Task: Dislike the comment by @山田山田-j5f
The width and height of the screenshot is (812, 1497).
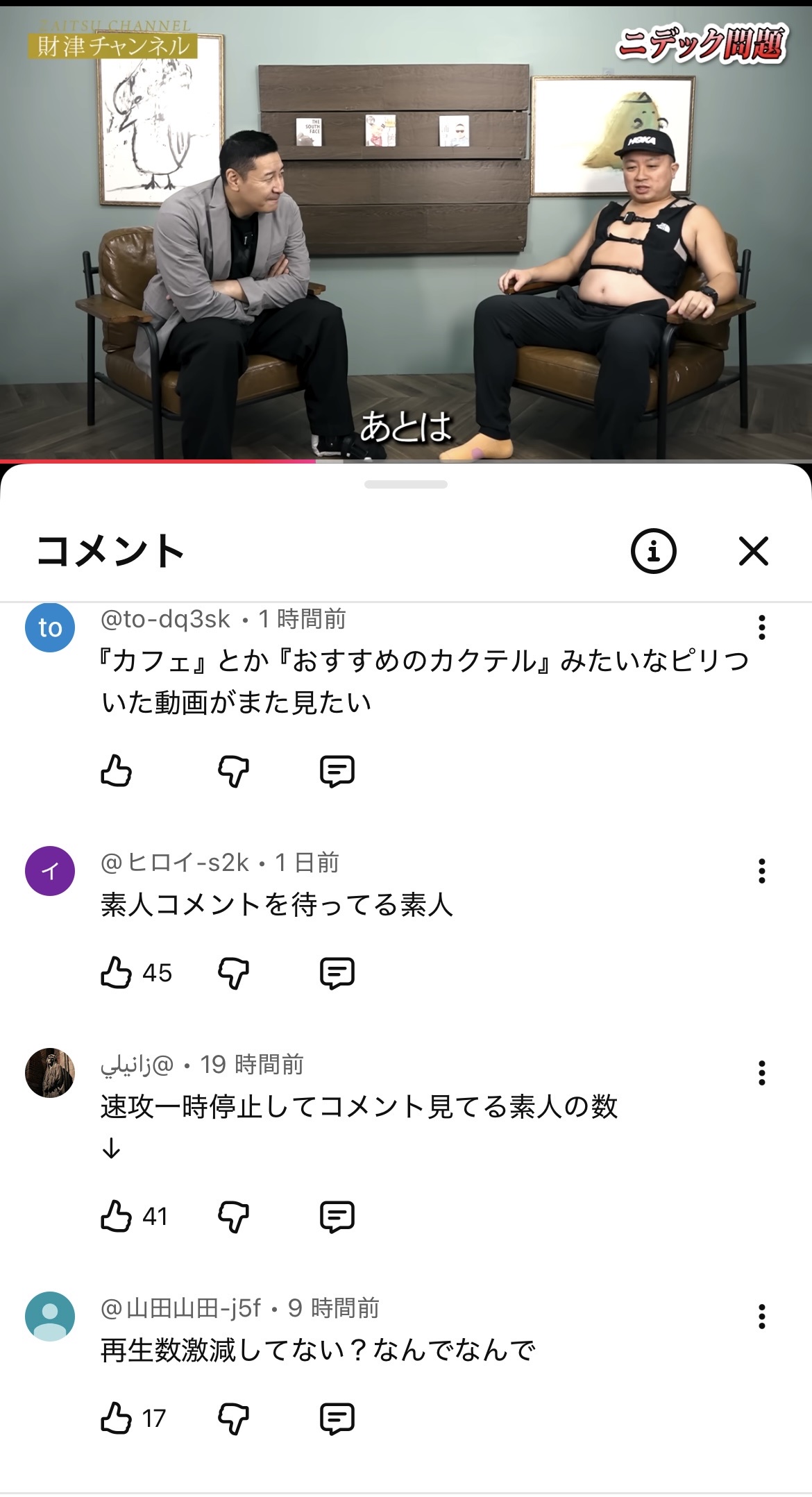Action: (233, 1419)
